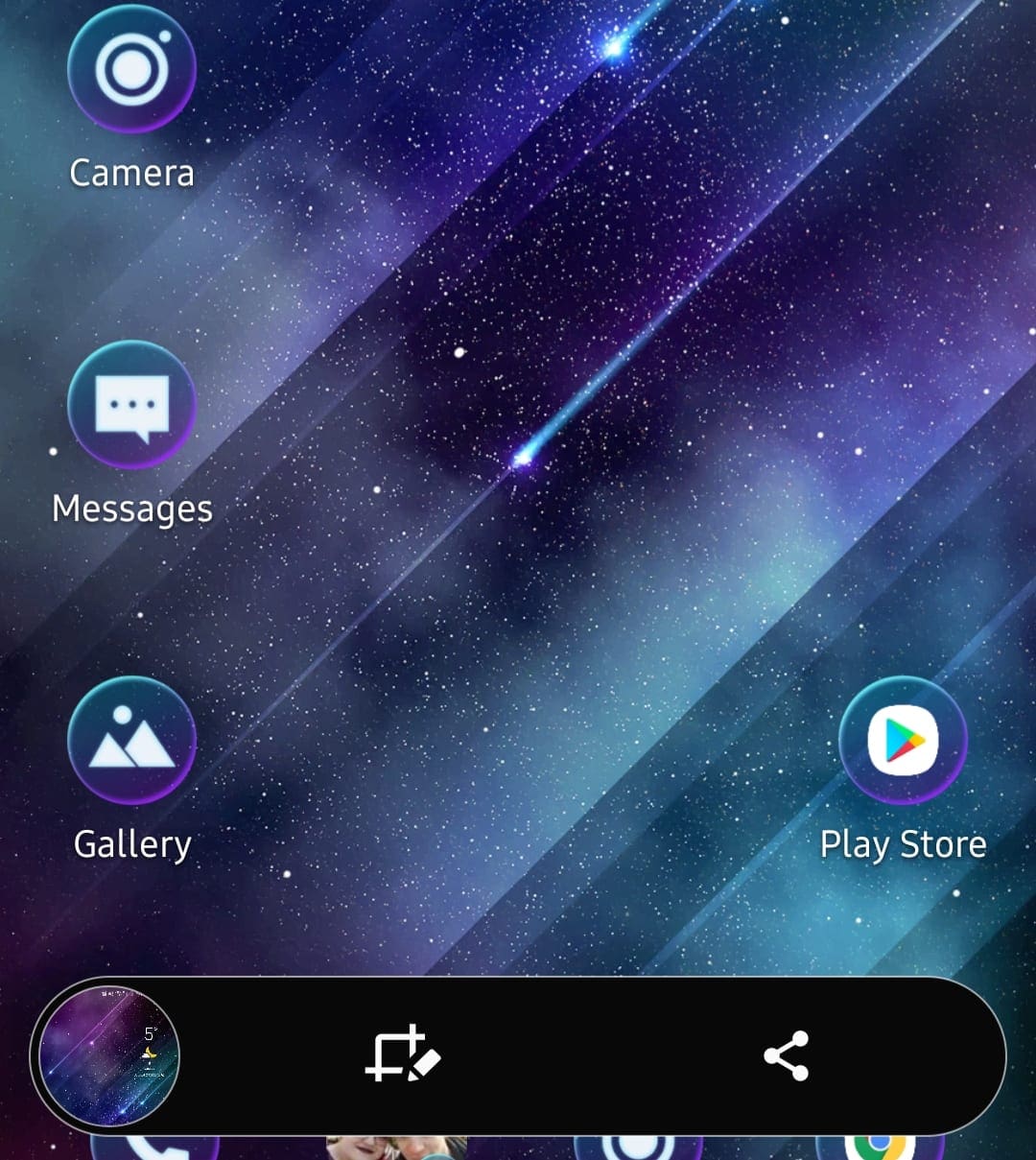Tap the Gallery label text
This screenshot has height=1160, width=1036.
pos(131,844)
